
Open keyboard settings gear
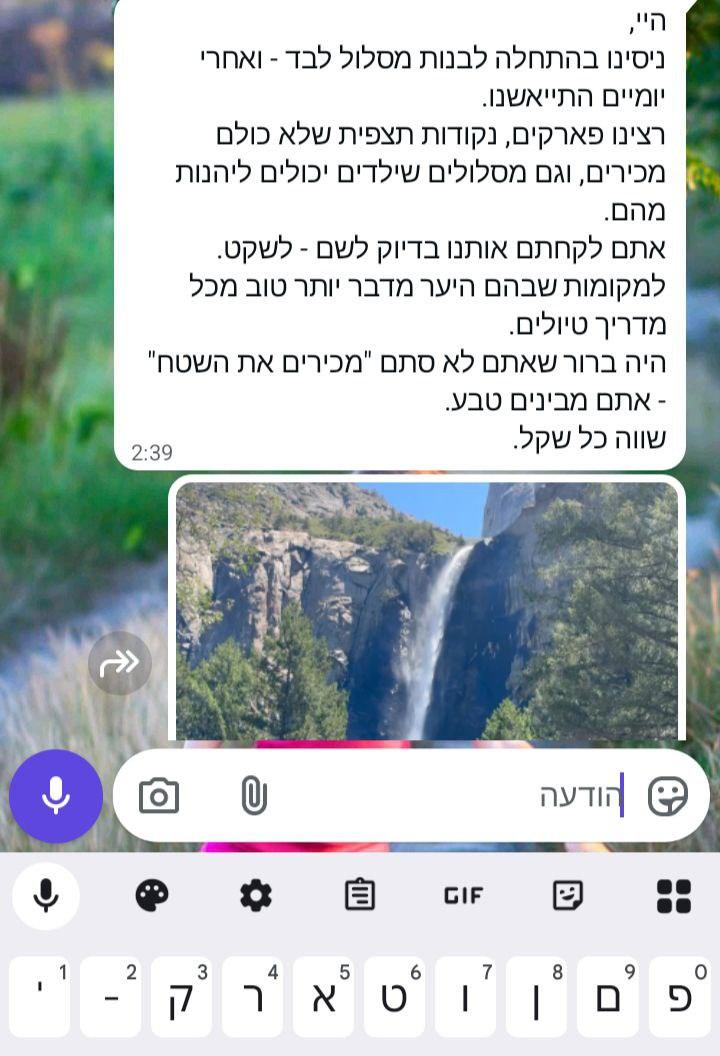(256, 895)
